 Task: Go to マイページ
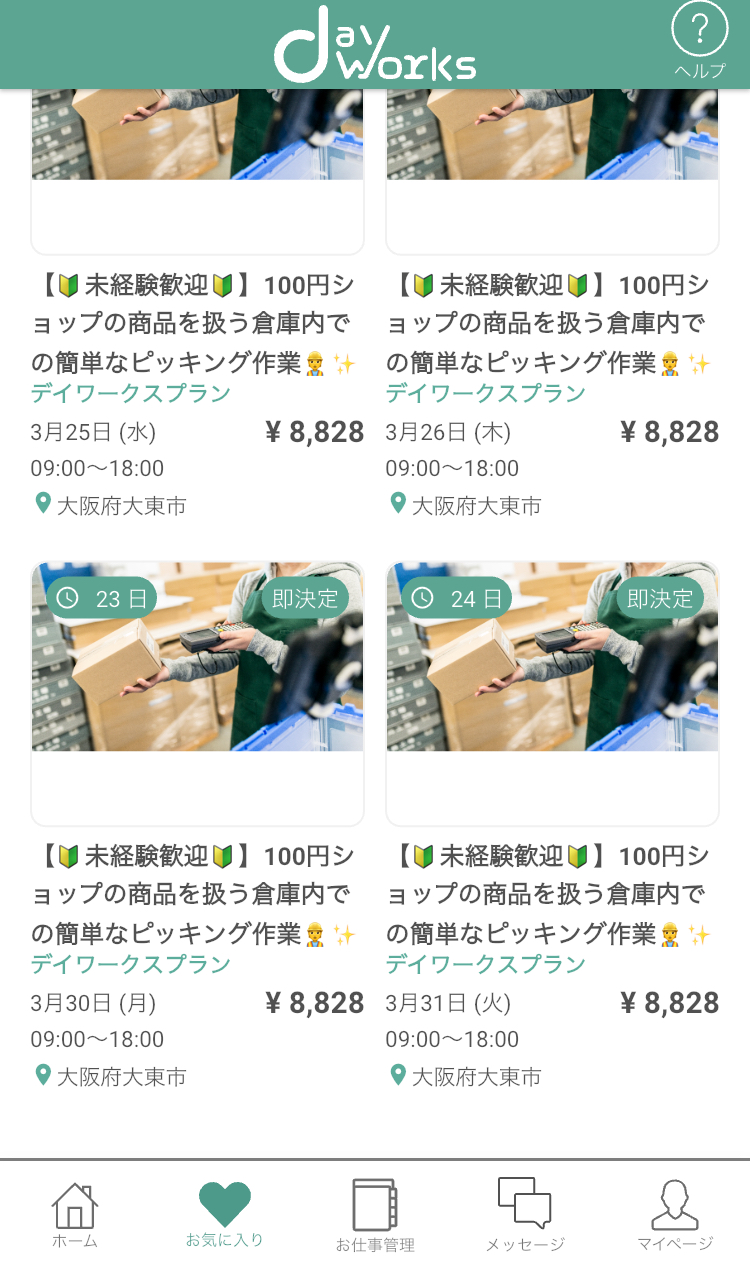pos(675,1214)
